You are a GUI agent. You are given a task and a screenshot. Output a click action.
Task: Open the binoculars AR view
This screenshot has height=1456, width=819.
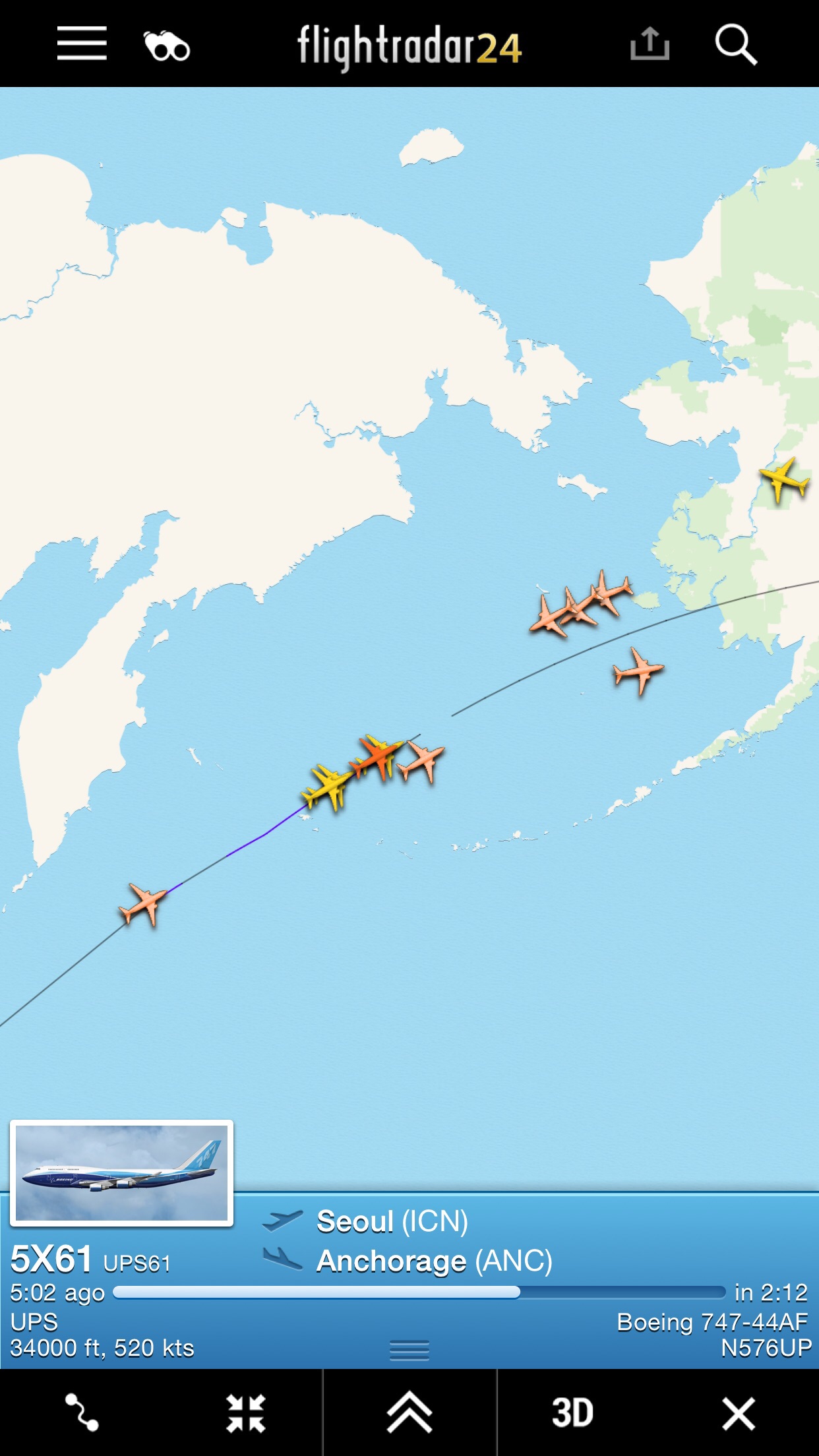[x=167, y=46]
